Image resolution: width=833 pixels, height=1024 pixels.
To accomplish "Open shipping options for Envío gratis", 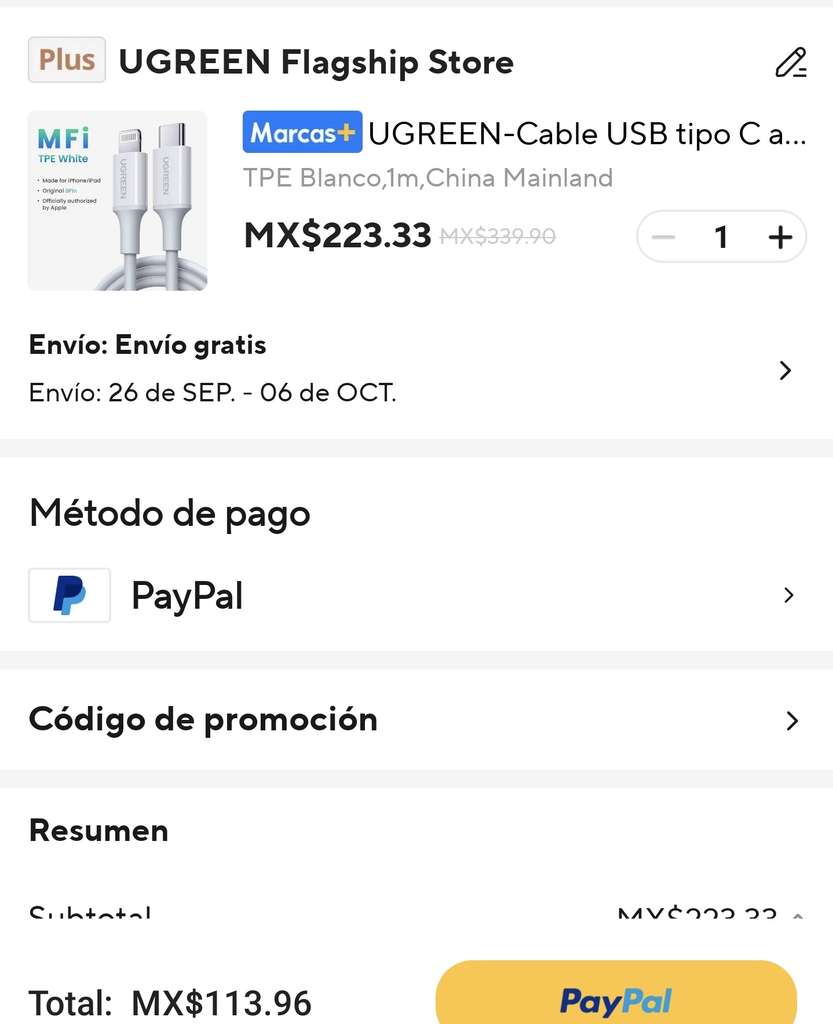I will [416, 369].
